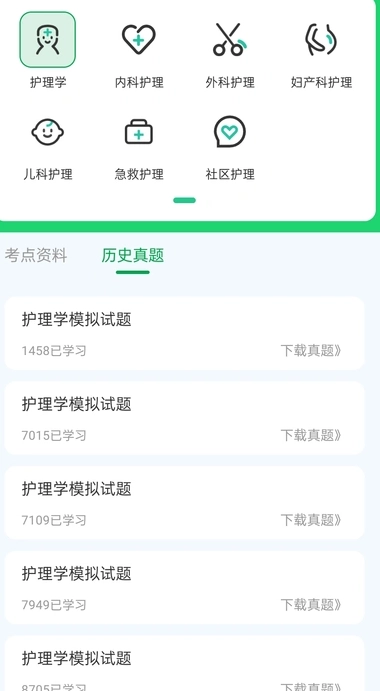Switch to the 历史真题 tab

[133, 255]
